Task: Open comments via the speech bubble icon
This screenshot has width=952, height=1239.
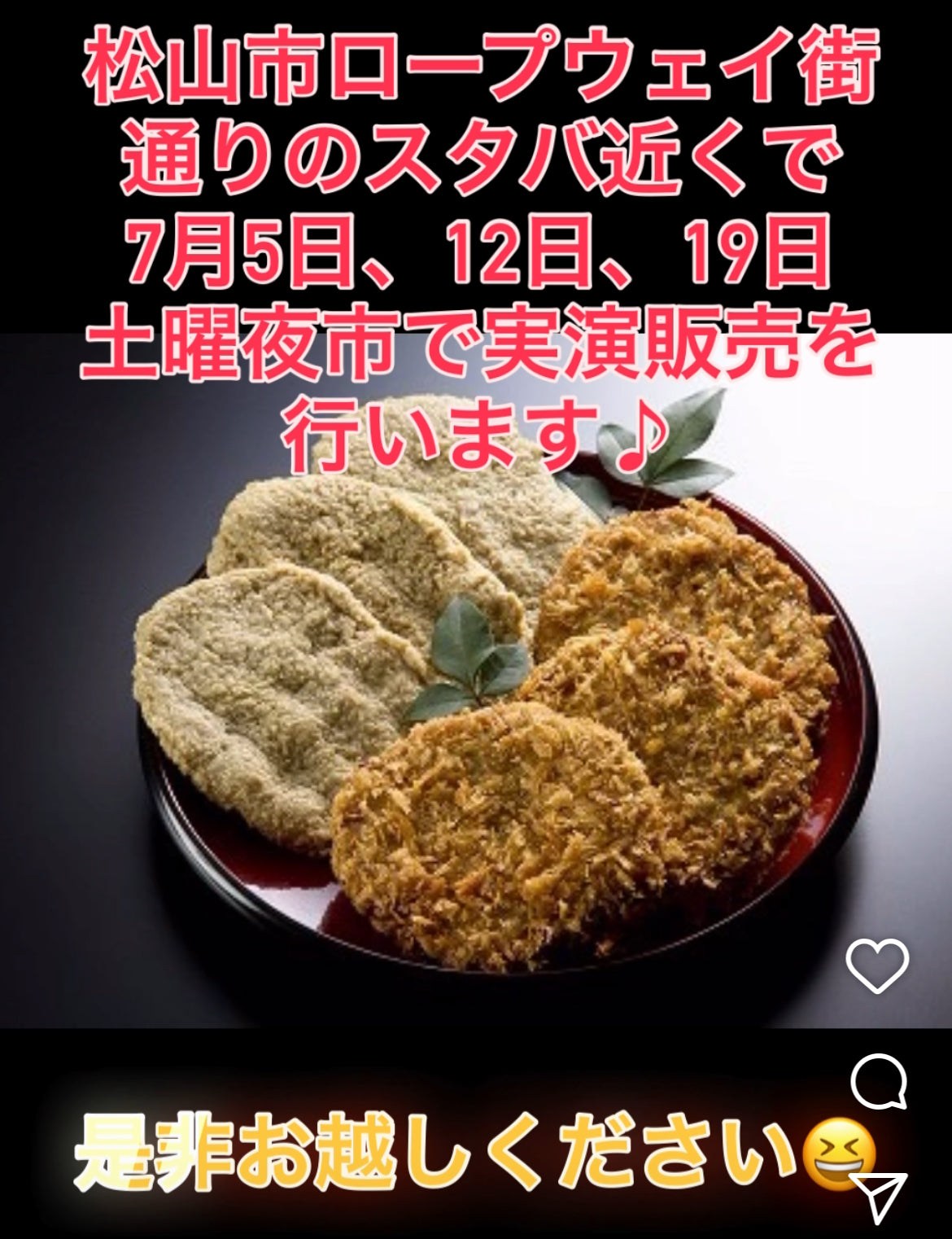Action: pyautogui.click(x=879, y=1081)
